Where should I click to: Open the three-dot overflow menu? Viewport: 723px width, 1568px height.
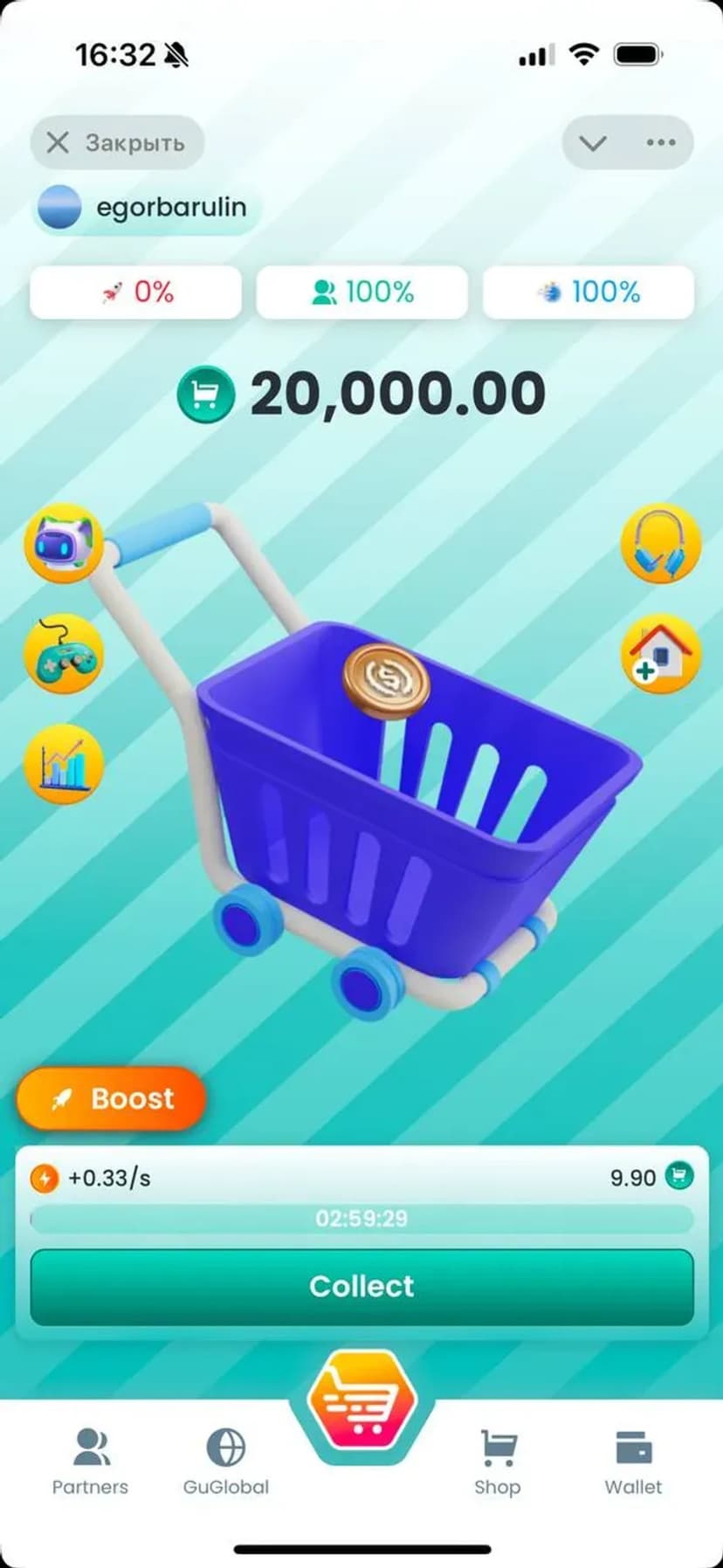click(x=660, y=142)
